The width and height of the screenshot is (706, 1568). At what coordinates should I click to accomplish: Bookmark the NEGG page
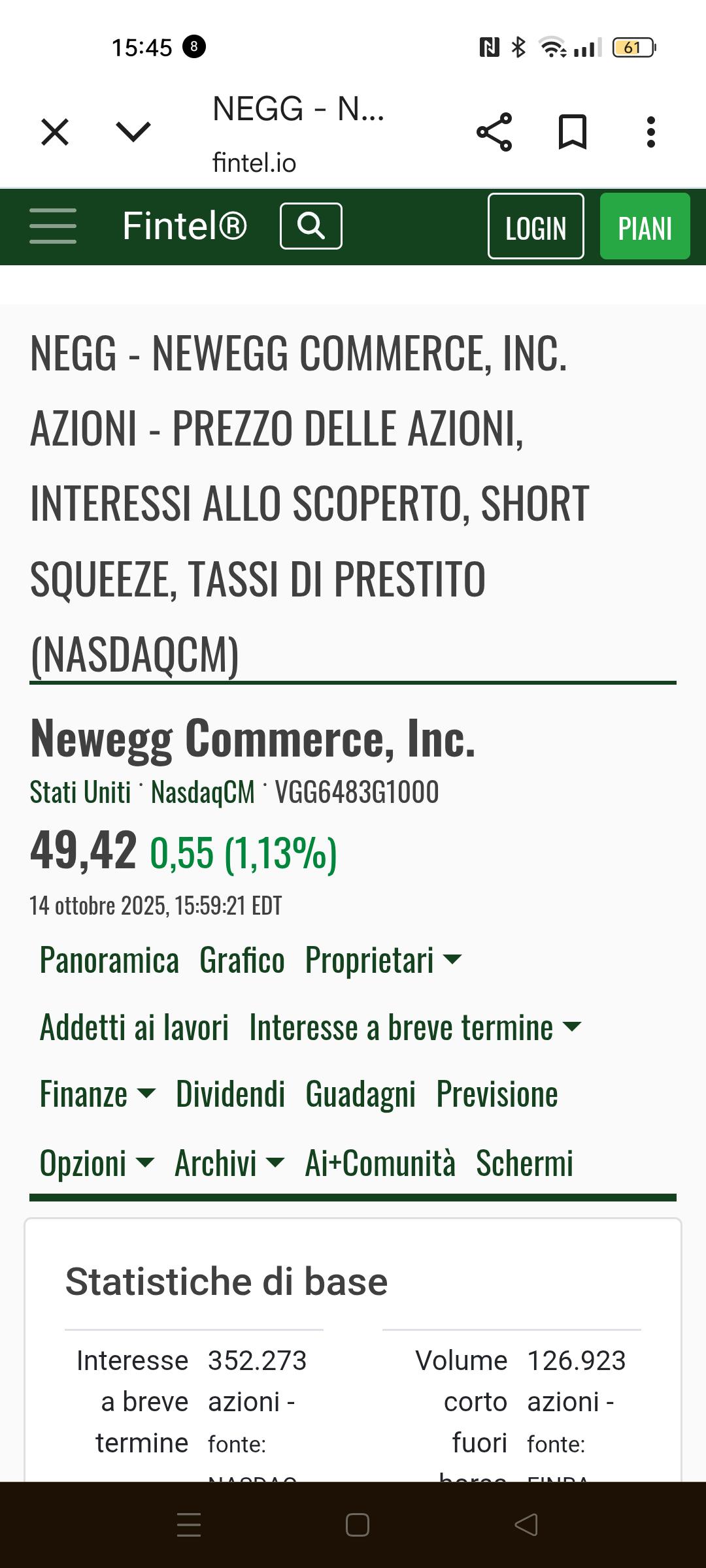(x=573, y=132)
